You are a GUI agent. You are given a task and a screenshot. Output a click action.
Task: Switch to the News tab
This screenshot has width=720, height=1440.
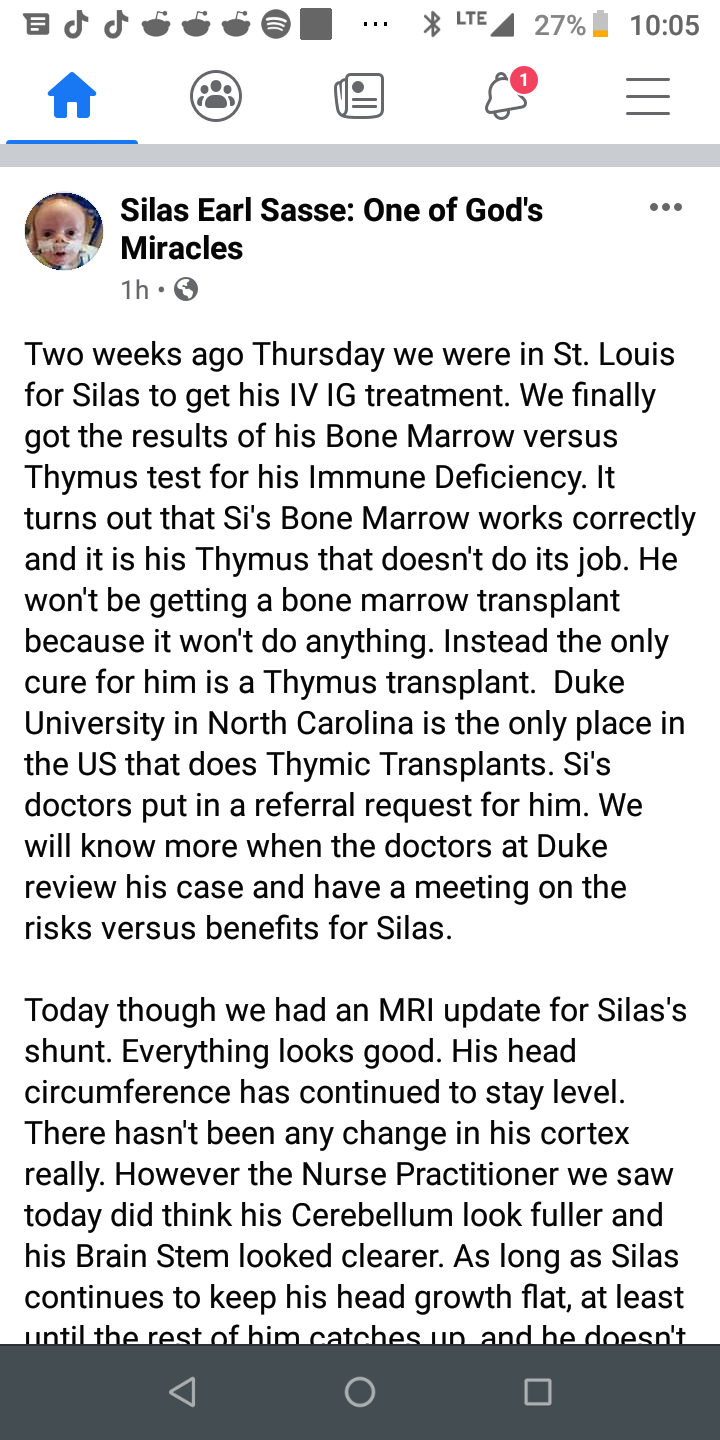click(x=359, y=98)
